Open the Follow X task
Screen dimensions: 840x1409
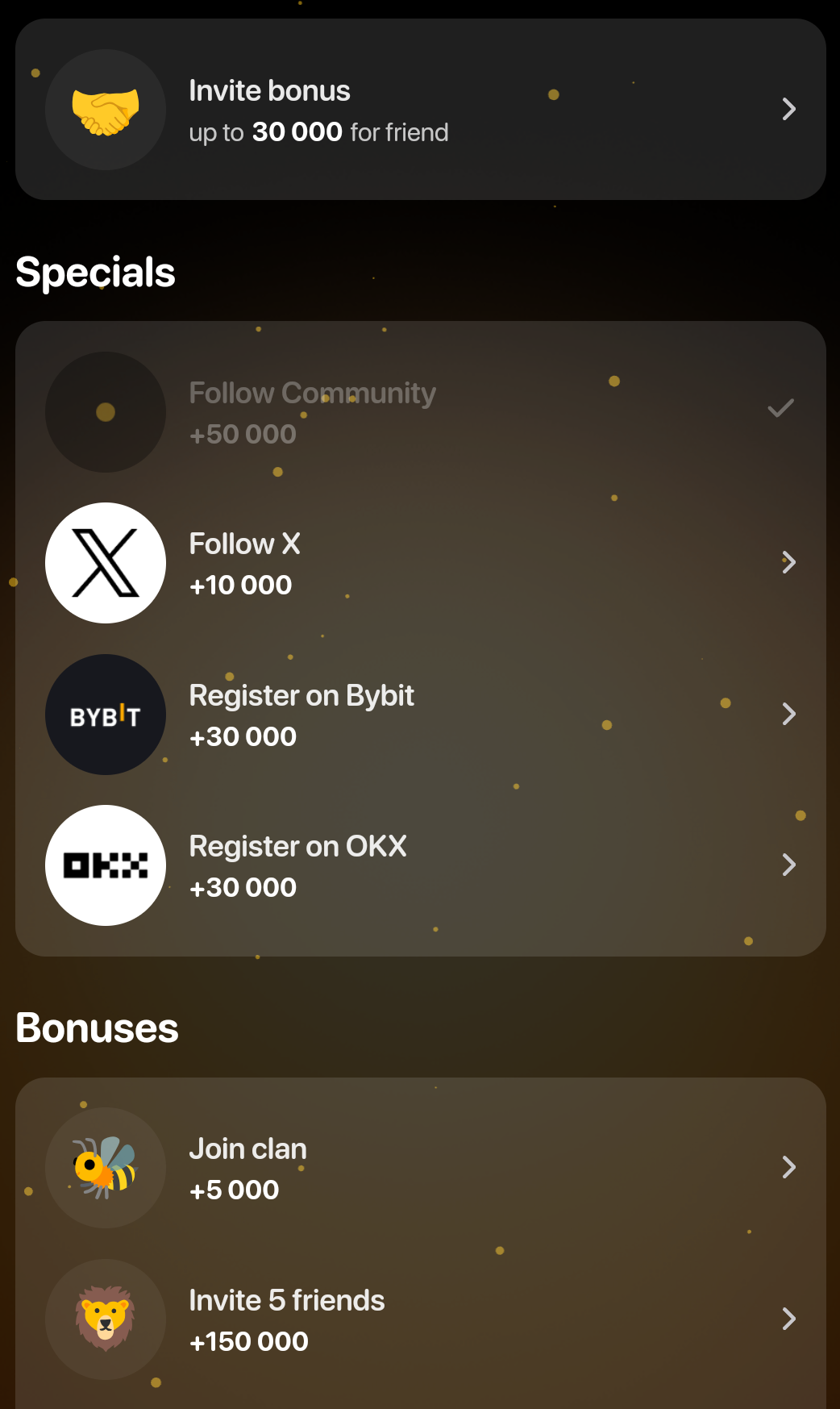pos(420,563)
